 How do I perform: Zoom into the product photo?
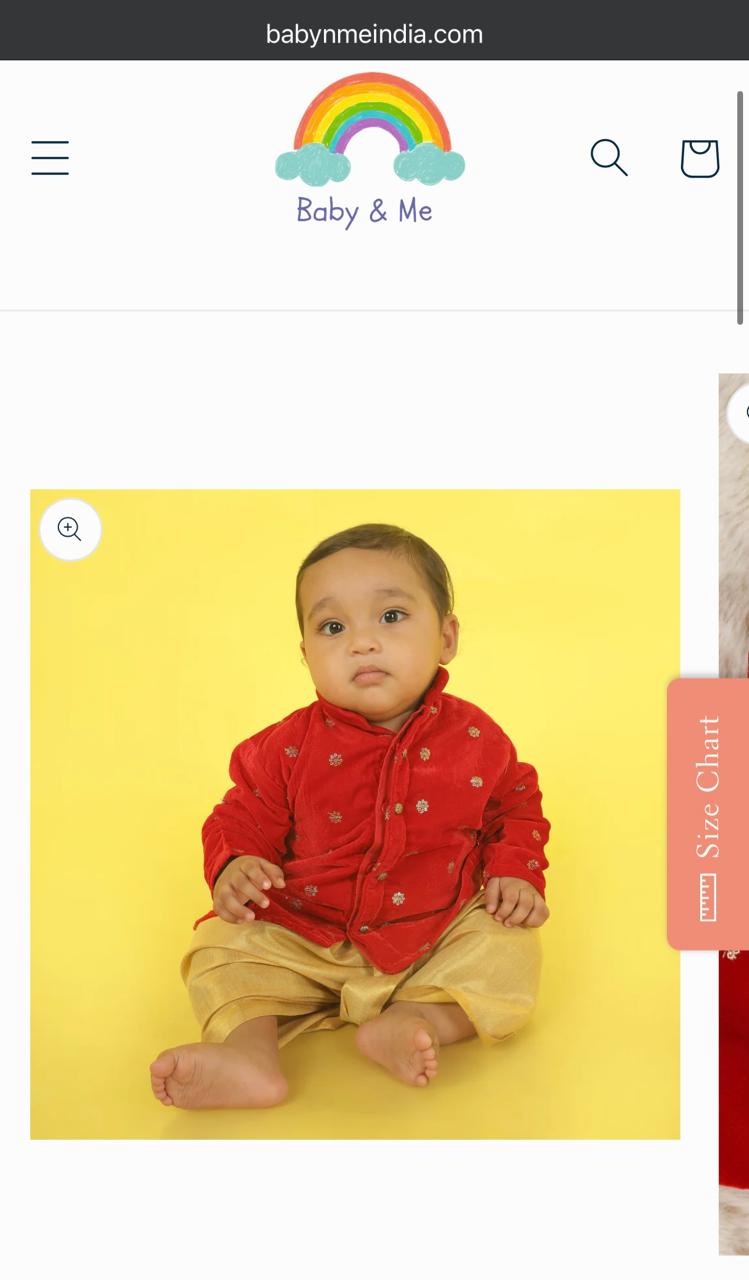(70, 529)
